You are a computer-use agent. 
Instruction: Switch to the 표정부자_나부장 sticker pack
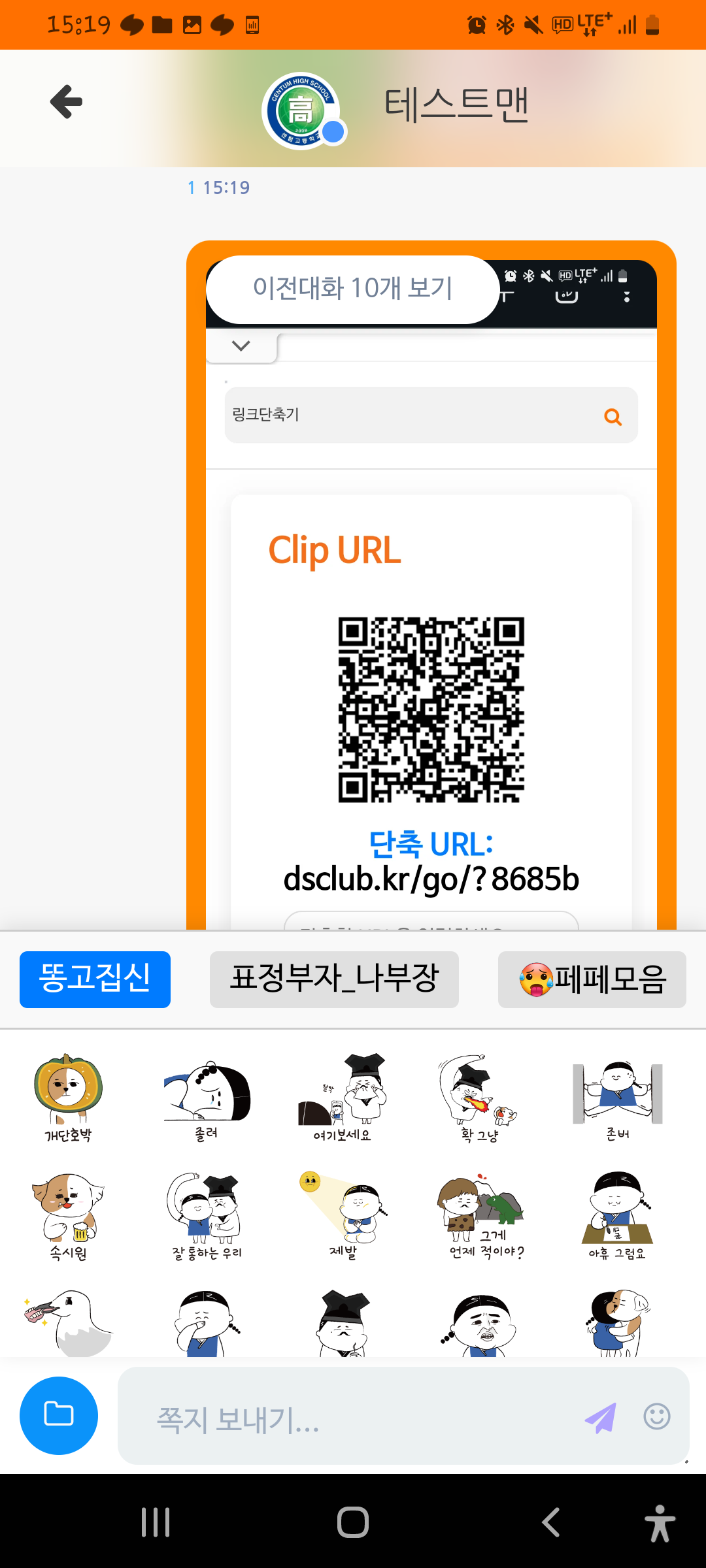[x=334, y=979]
